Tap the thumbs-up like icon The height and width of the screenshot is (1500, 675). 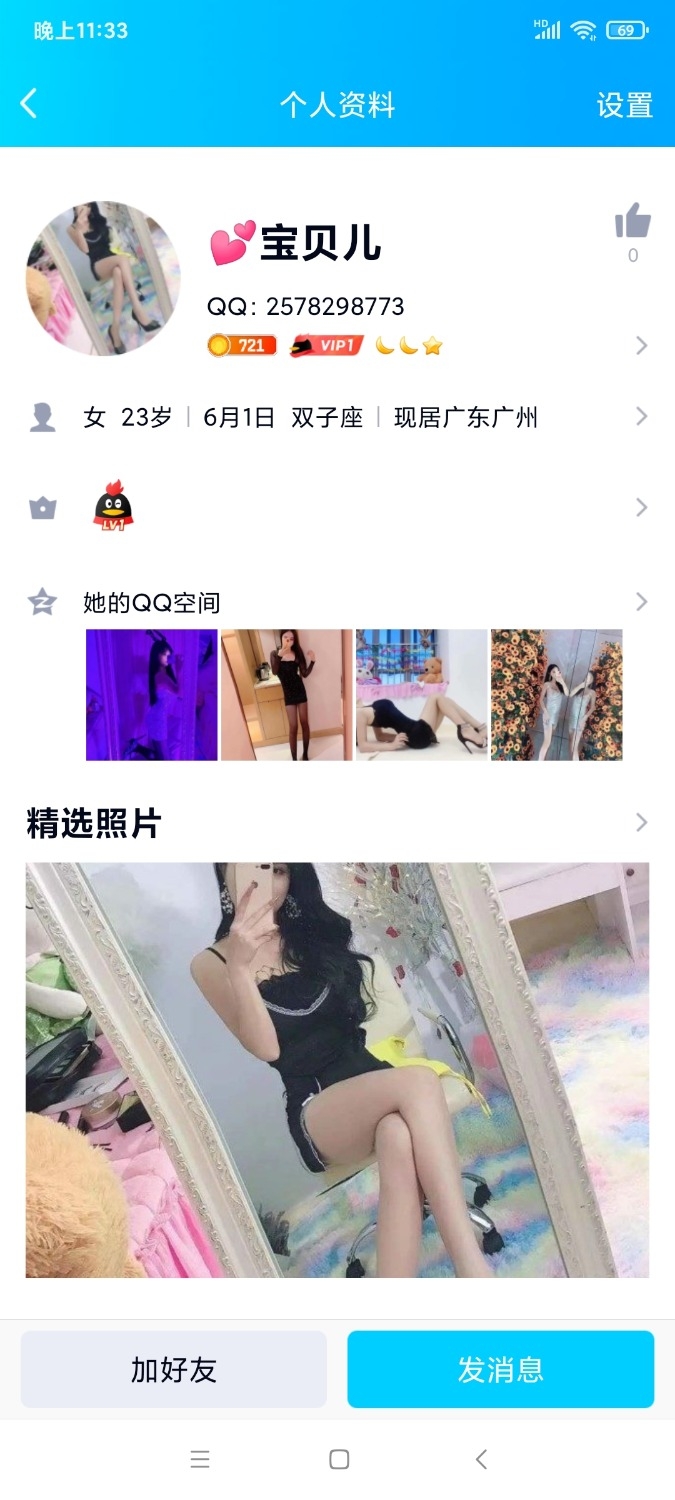coord(632,222)
